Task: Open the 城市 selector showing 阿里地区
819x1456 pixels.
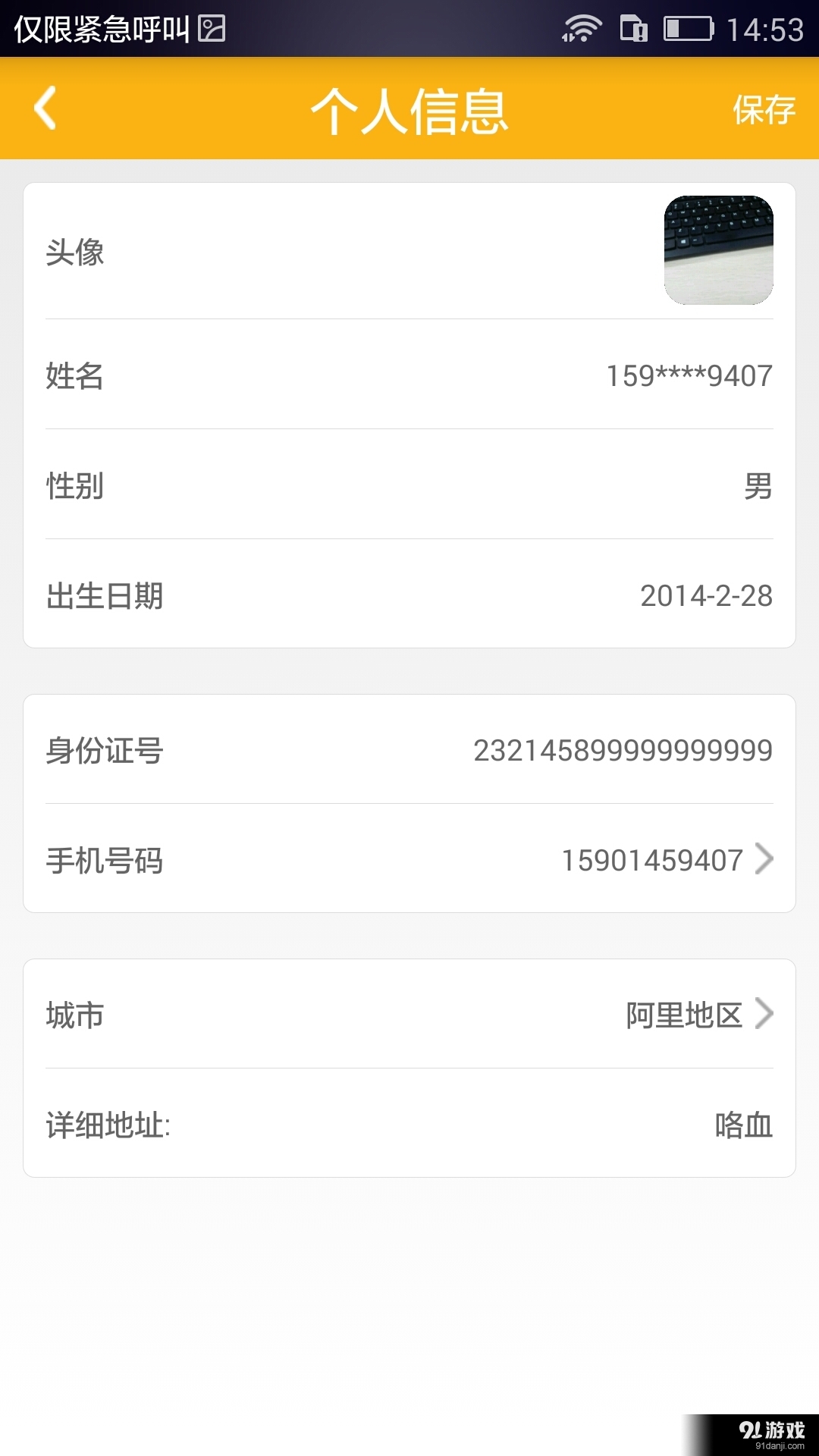Action: point(409,1014)
